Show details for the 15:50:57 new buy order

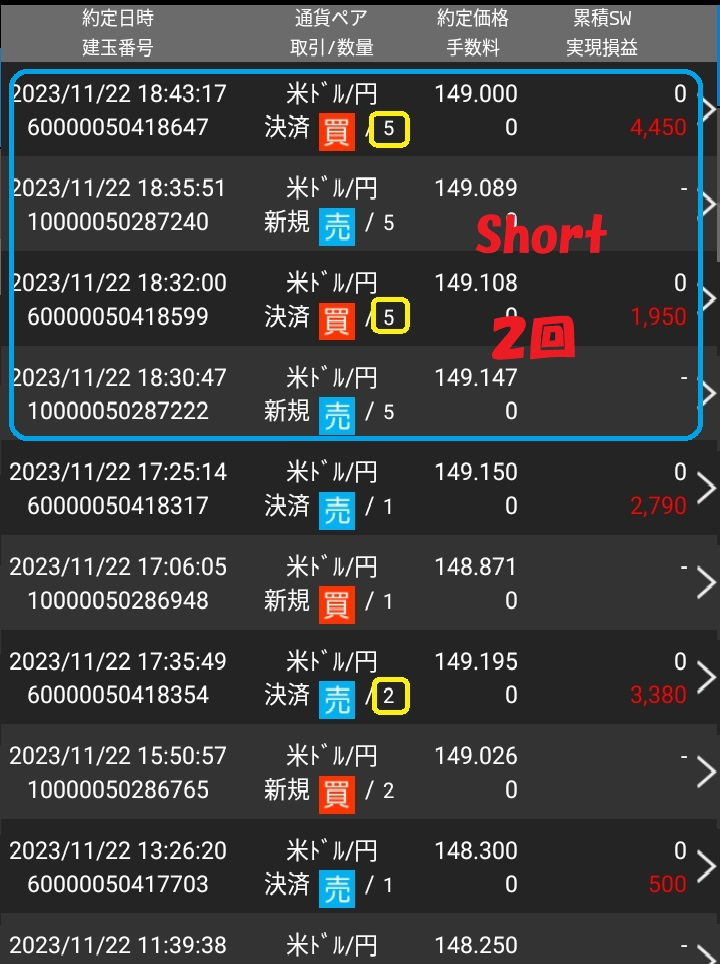click(x=360, y=772)
